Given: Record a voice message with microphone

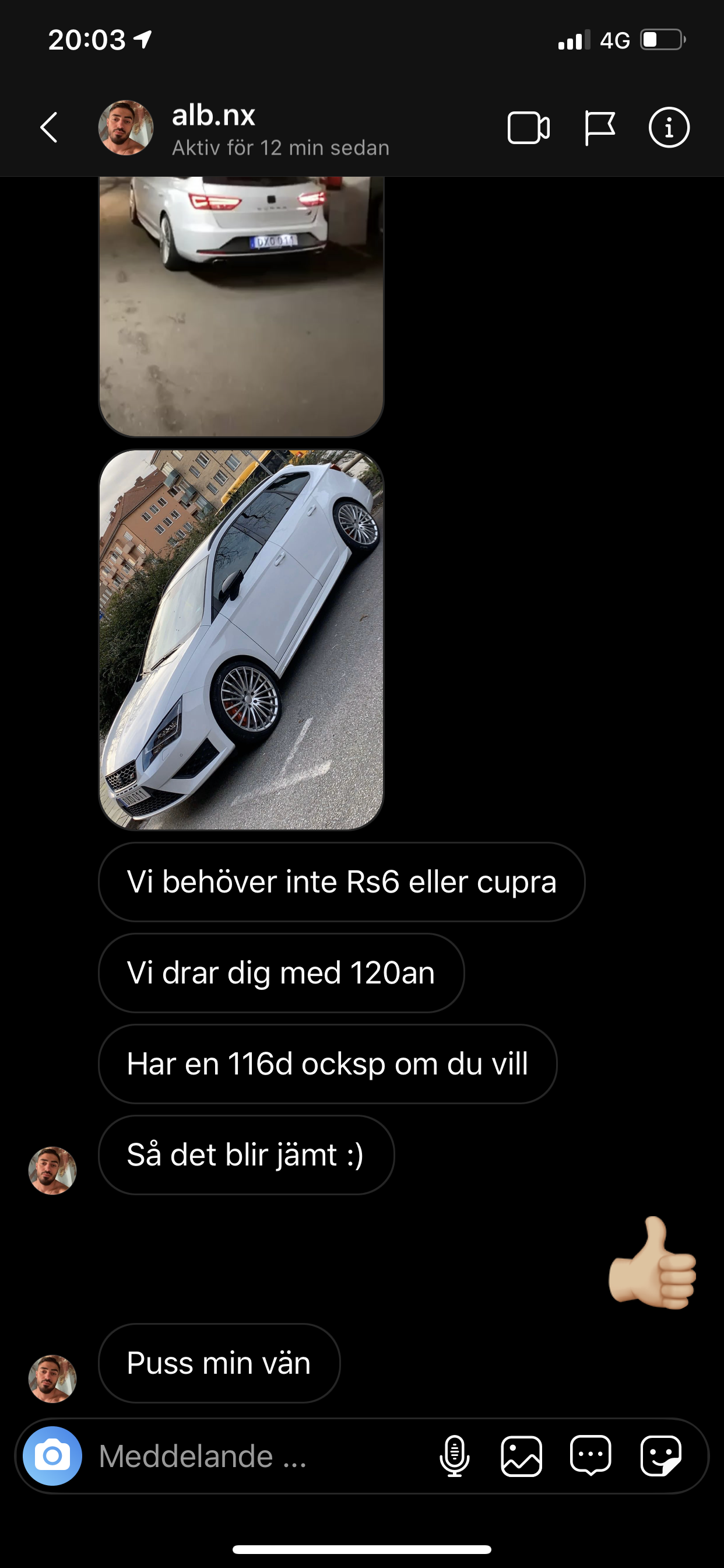Looking at the screenshot, I should [455, 1456].
